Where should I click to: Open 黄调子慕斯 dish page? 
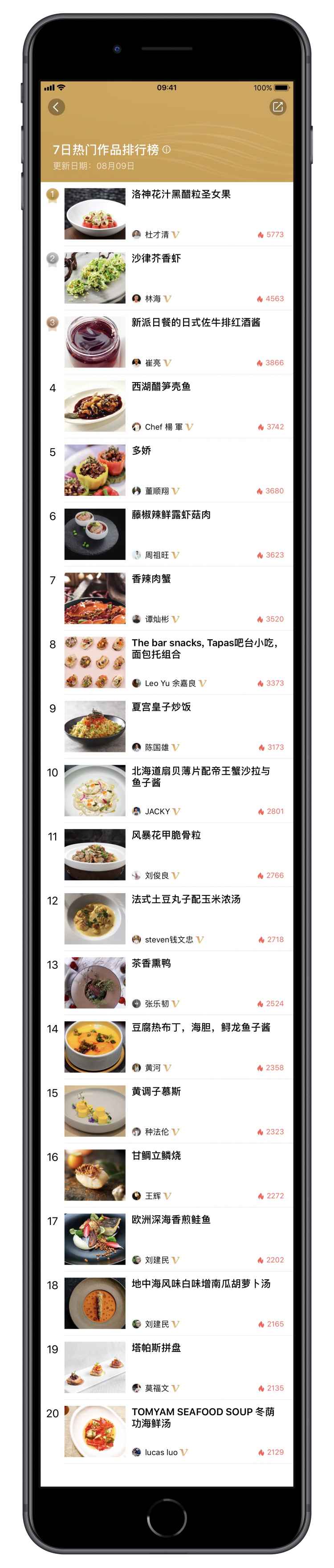(156, 1091)
